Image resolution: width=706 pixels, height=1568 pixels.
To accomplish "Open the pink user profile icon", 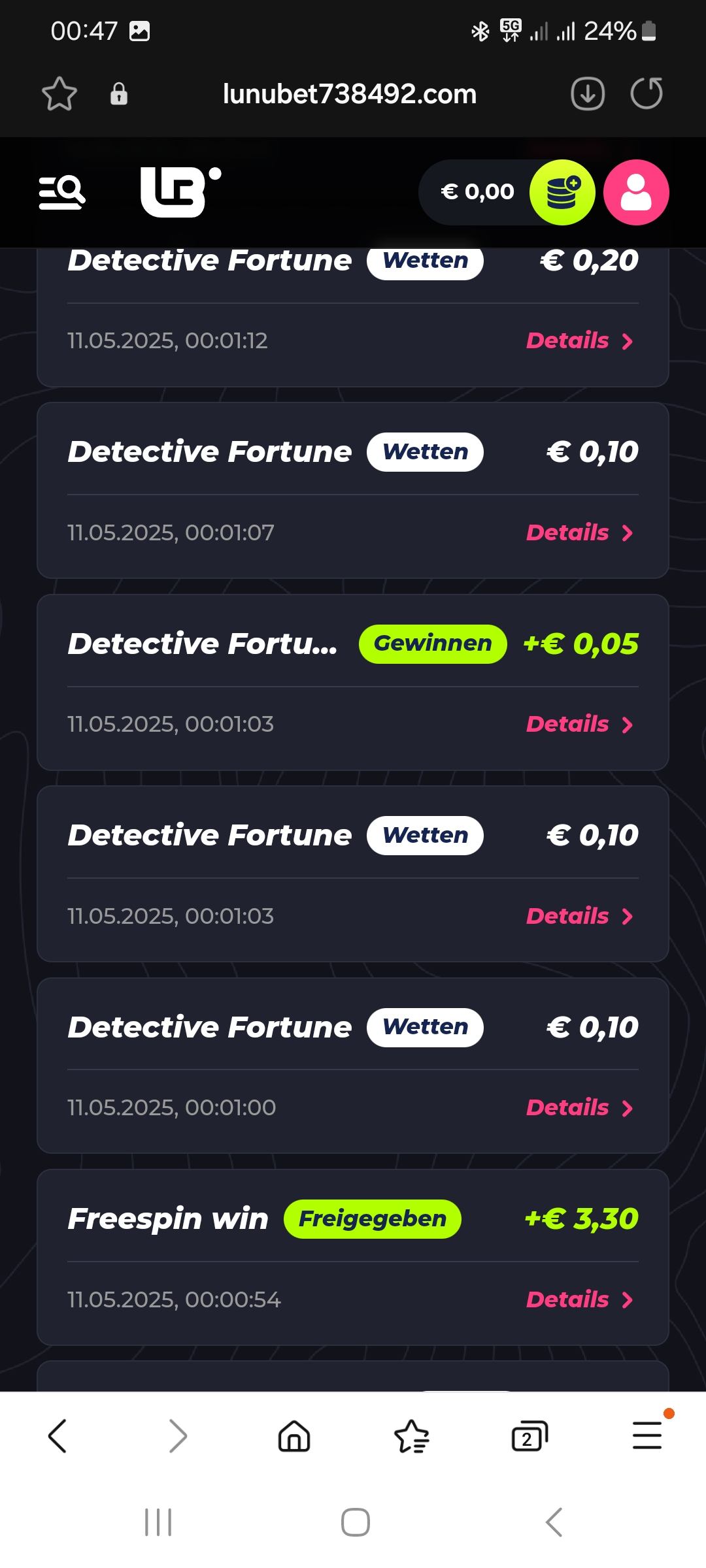I will click(635, 193).
